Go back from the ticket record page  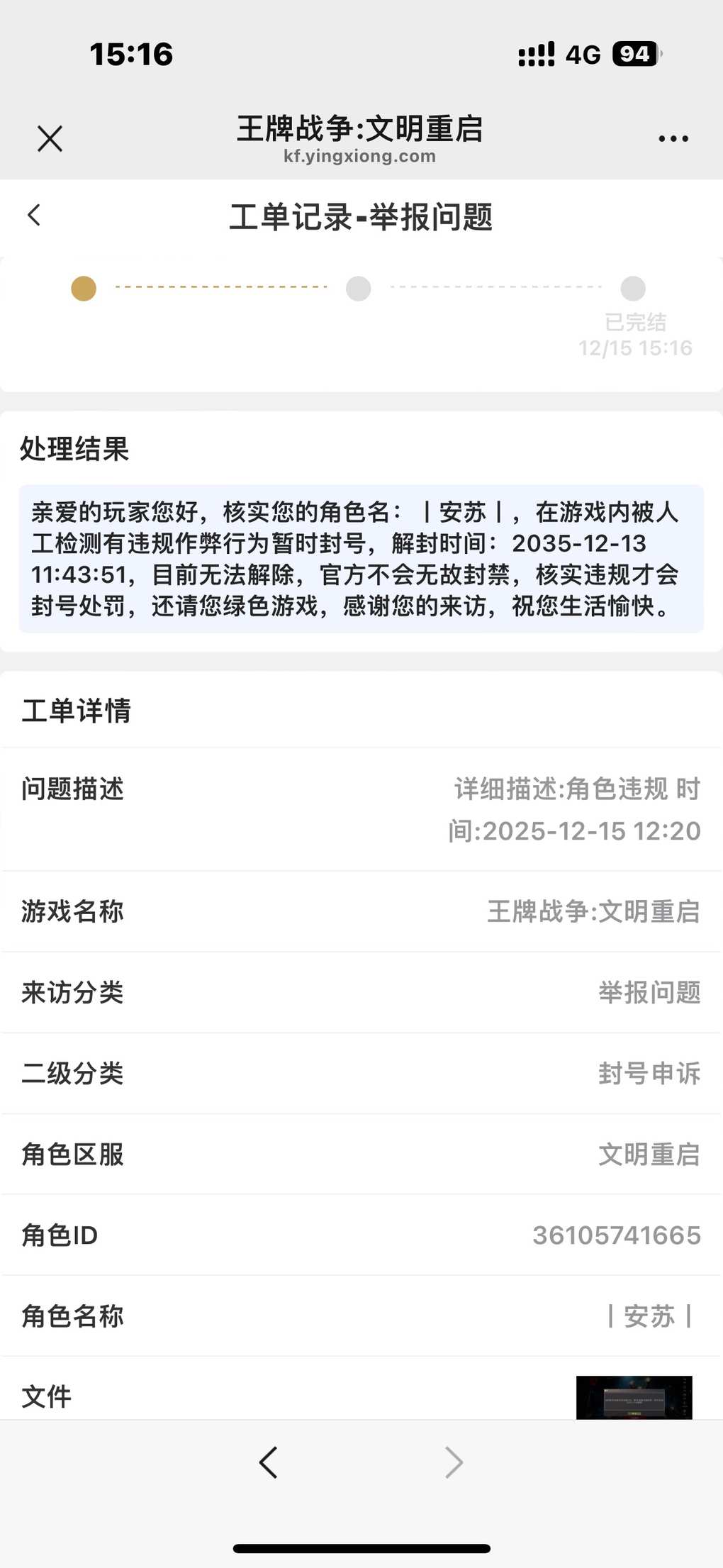[34, 215]
